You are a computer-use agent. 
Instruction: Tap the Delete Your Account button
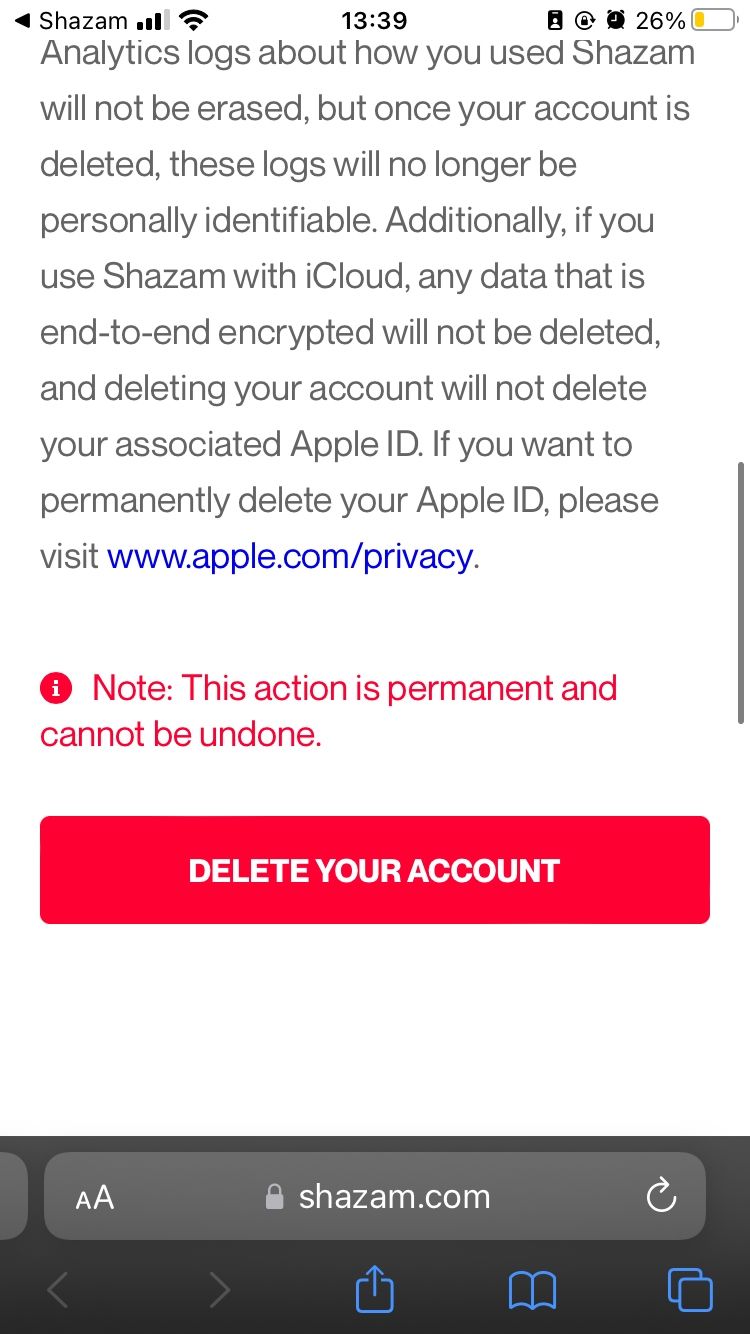click(374, 870)
